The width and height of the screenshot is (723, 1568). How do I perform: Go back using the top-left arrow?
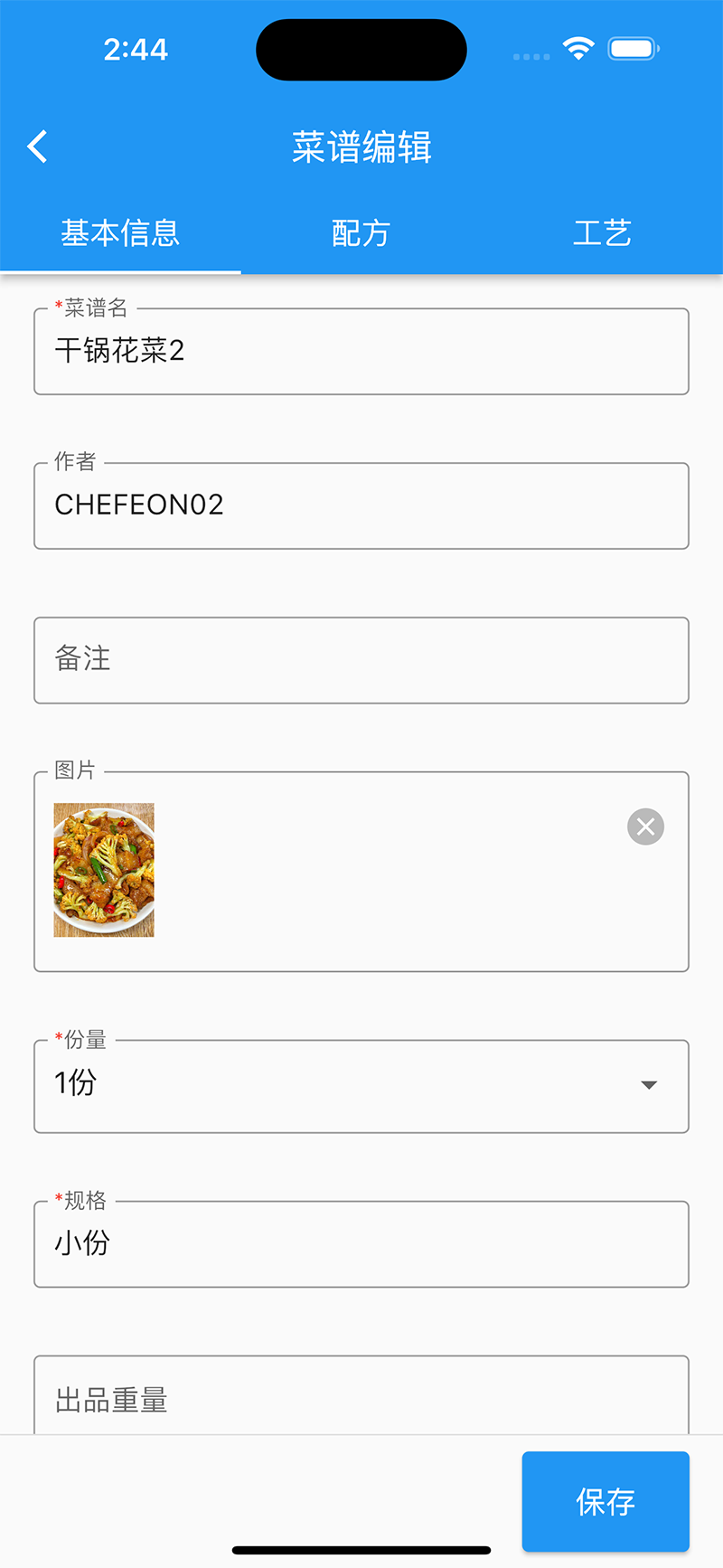37,146
